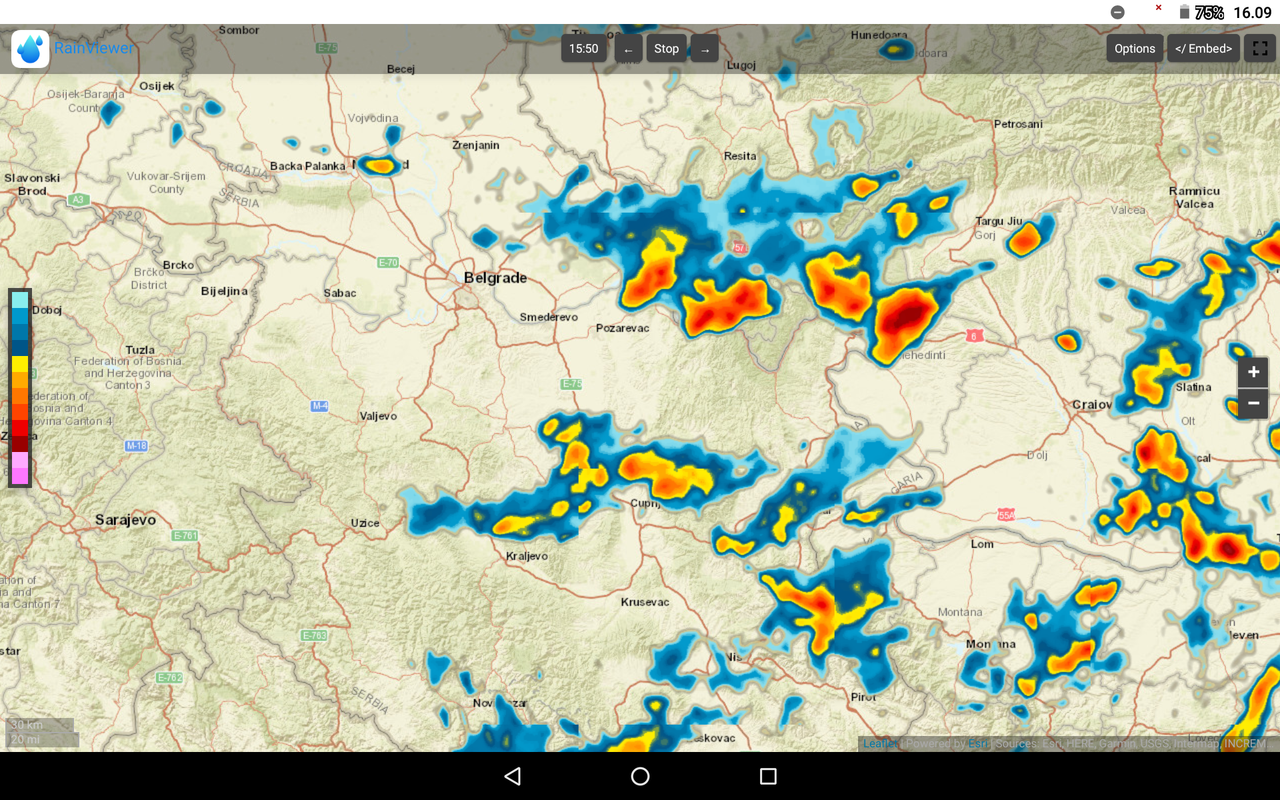Open the Options menu
Viewport: 1280px width, 800px height.
point(1134,49)
